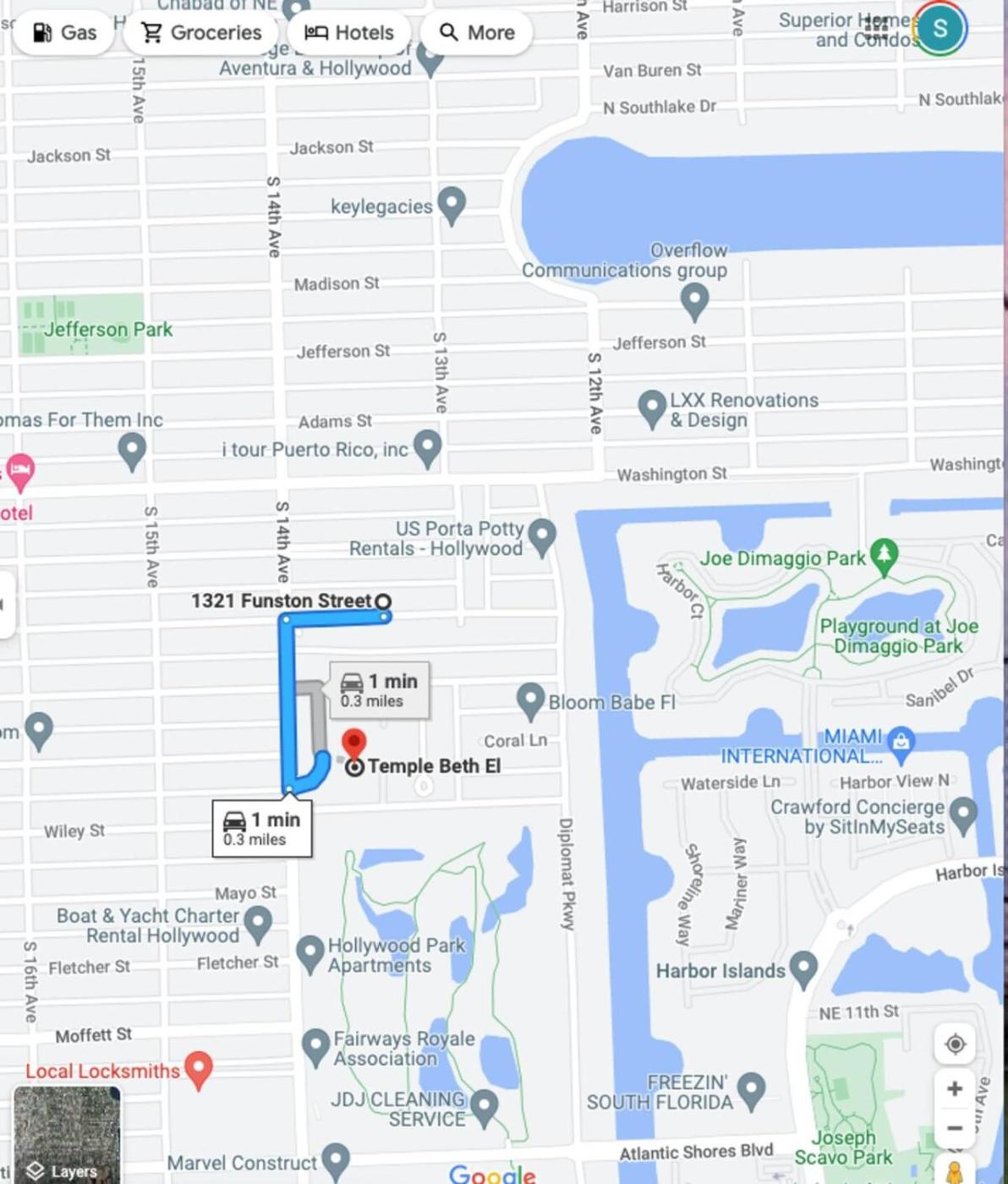1008x1184 pixels.
Task: Select the Temple Beth El pin
Action: coord(353,746)
